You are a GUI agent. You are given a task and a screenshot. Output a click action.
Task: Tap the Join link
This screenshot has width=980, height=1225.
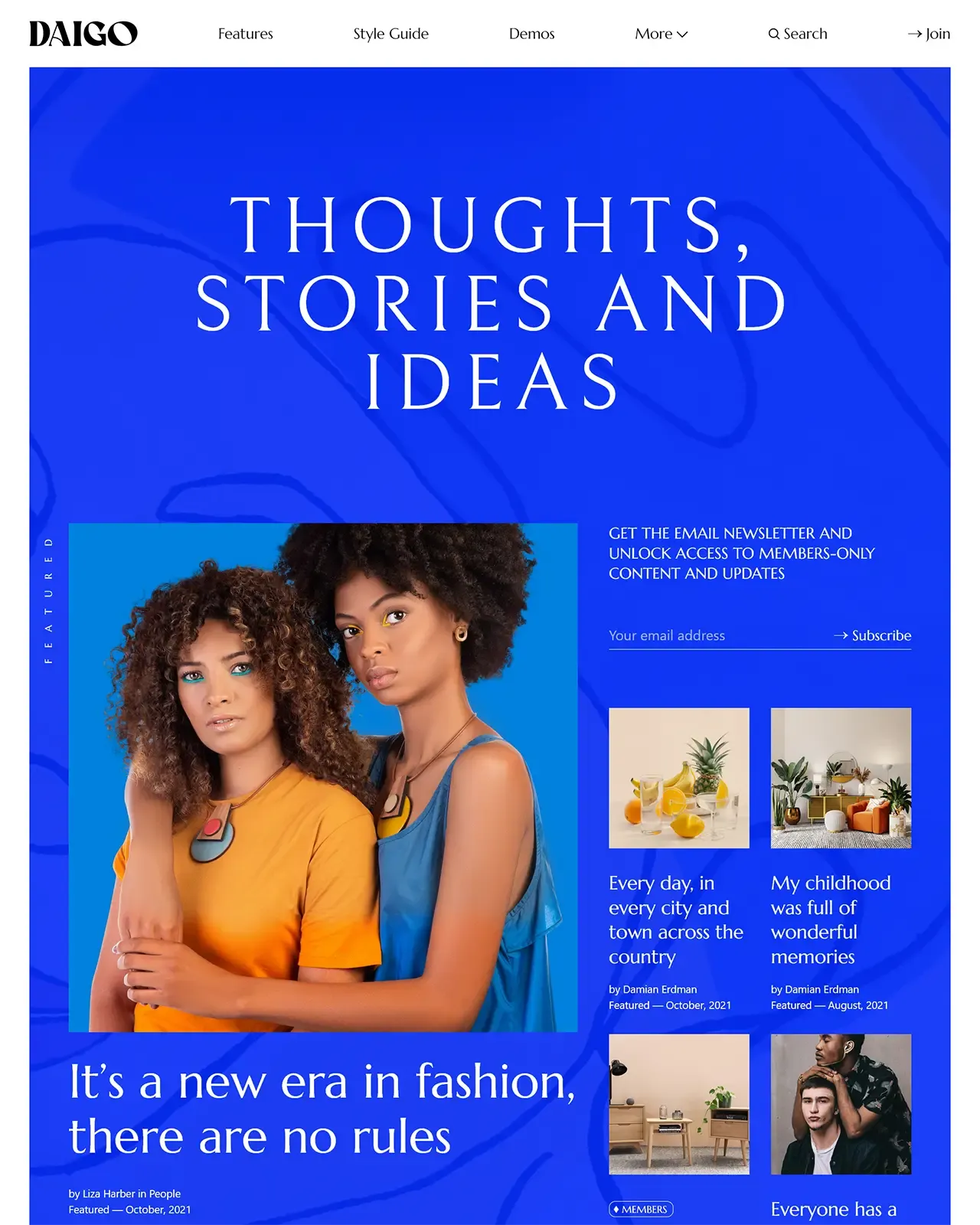coord(929,34)
